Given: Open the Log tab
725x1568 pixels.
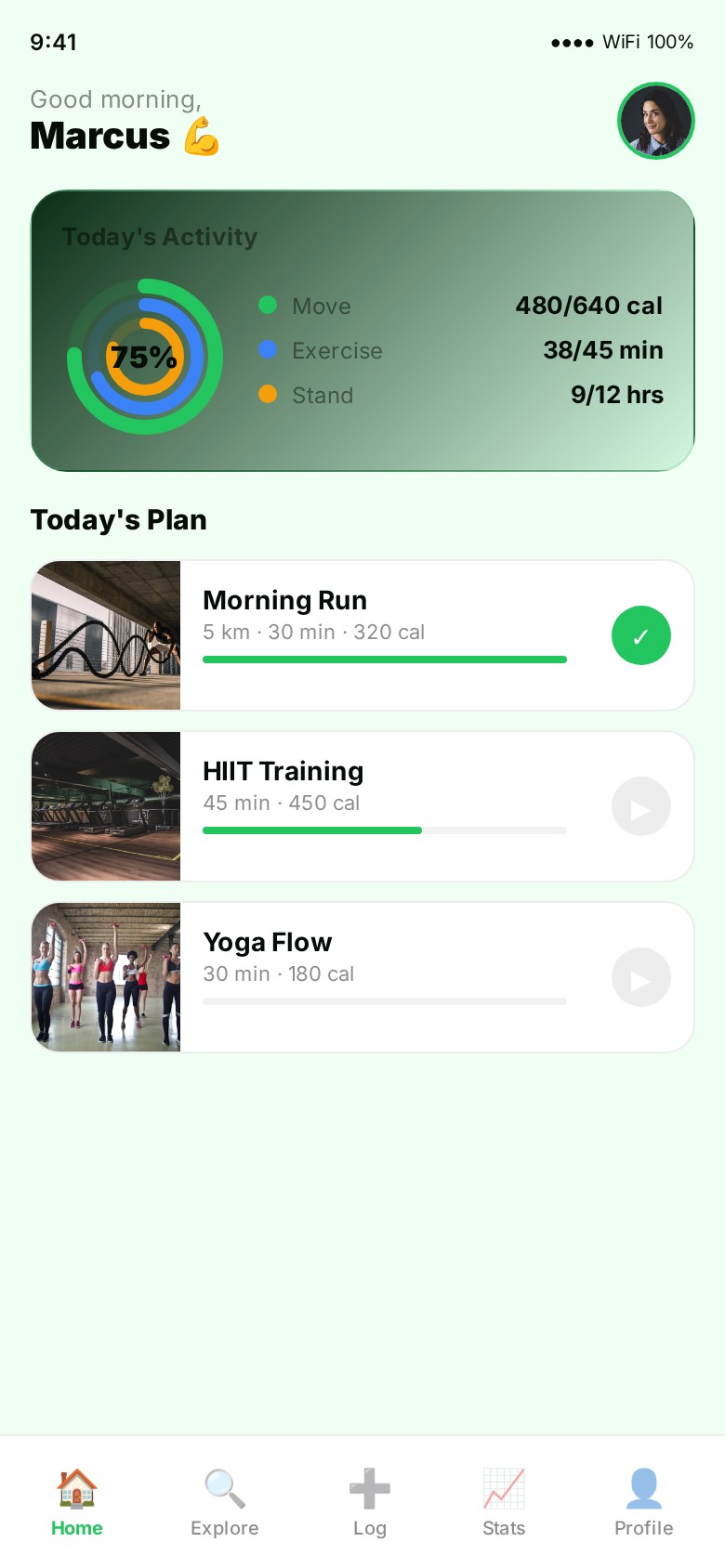Looking at the screenshot, I should coord(369,1502).
